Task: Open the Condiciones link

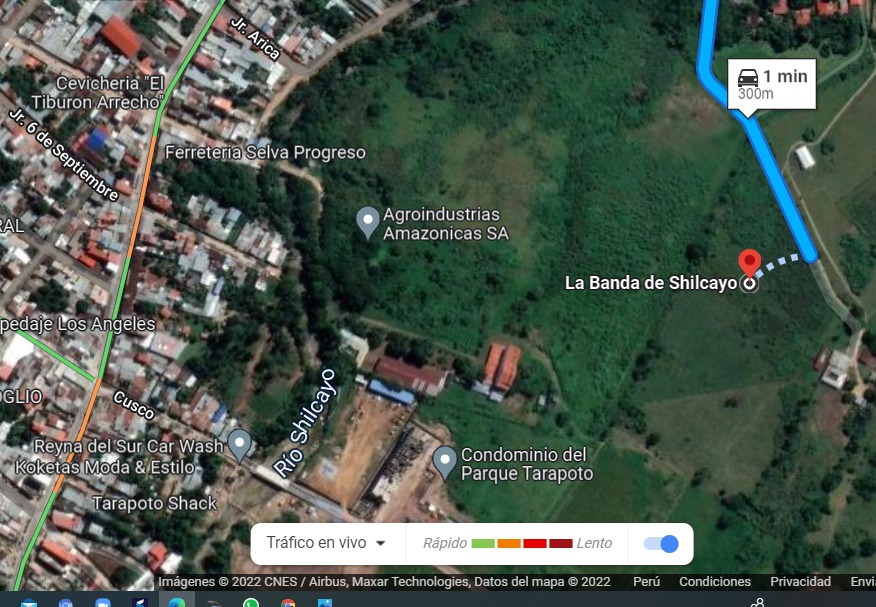Action: [x=714, y=581]
